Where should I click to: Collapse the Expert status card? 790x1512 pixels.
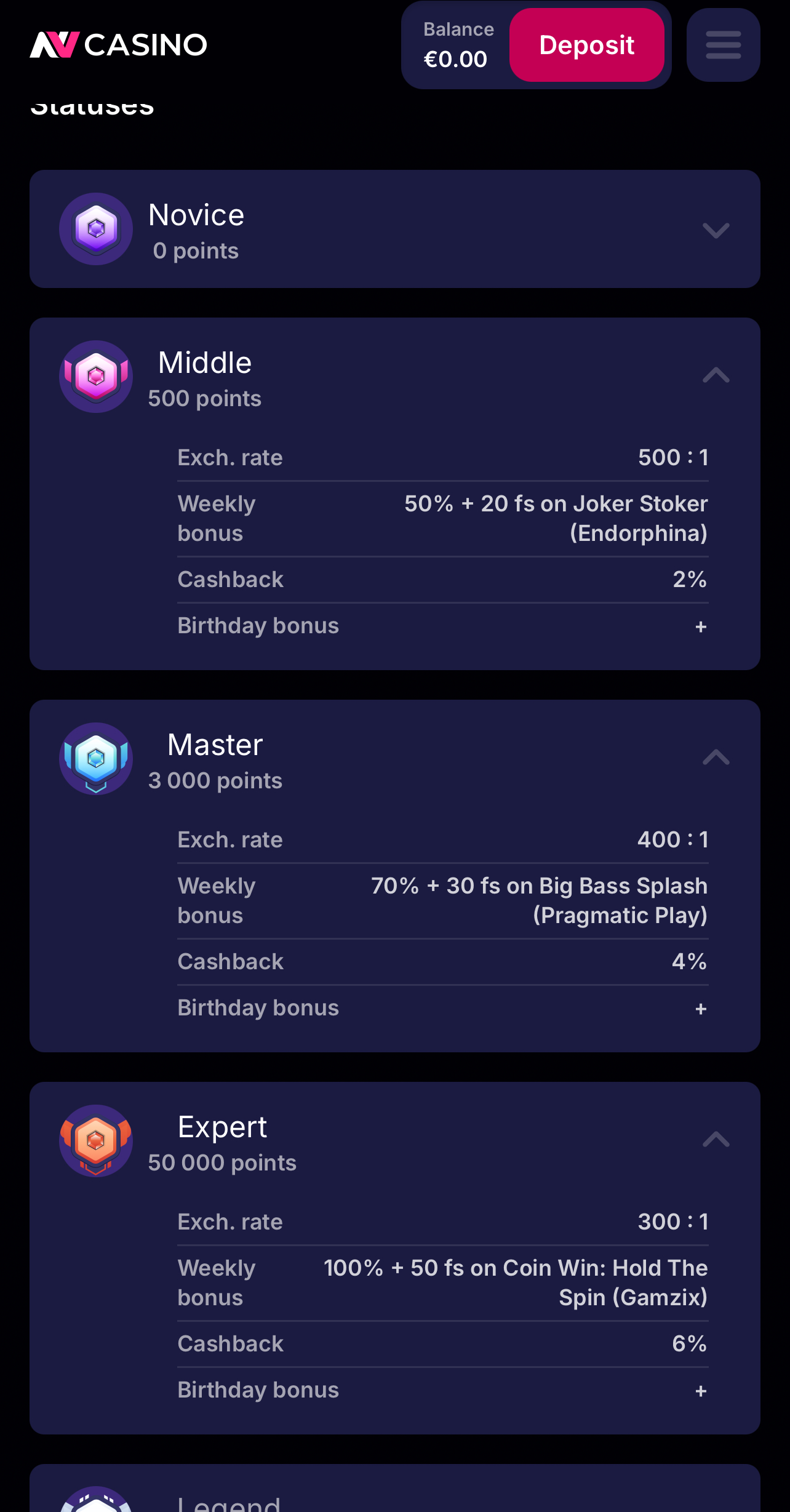pyautogui.click(x=716, y=1139)
